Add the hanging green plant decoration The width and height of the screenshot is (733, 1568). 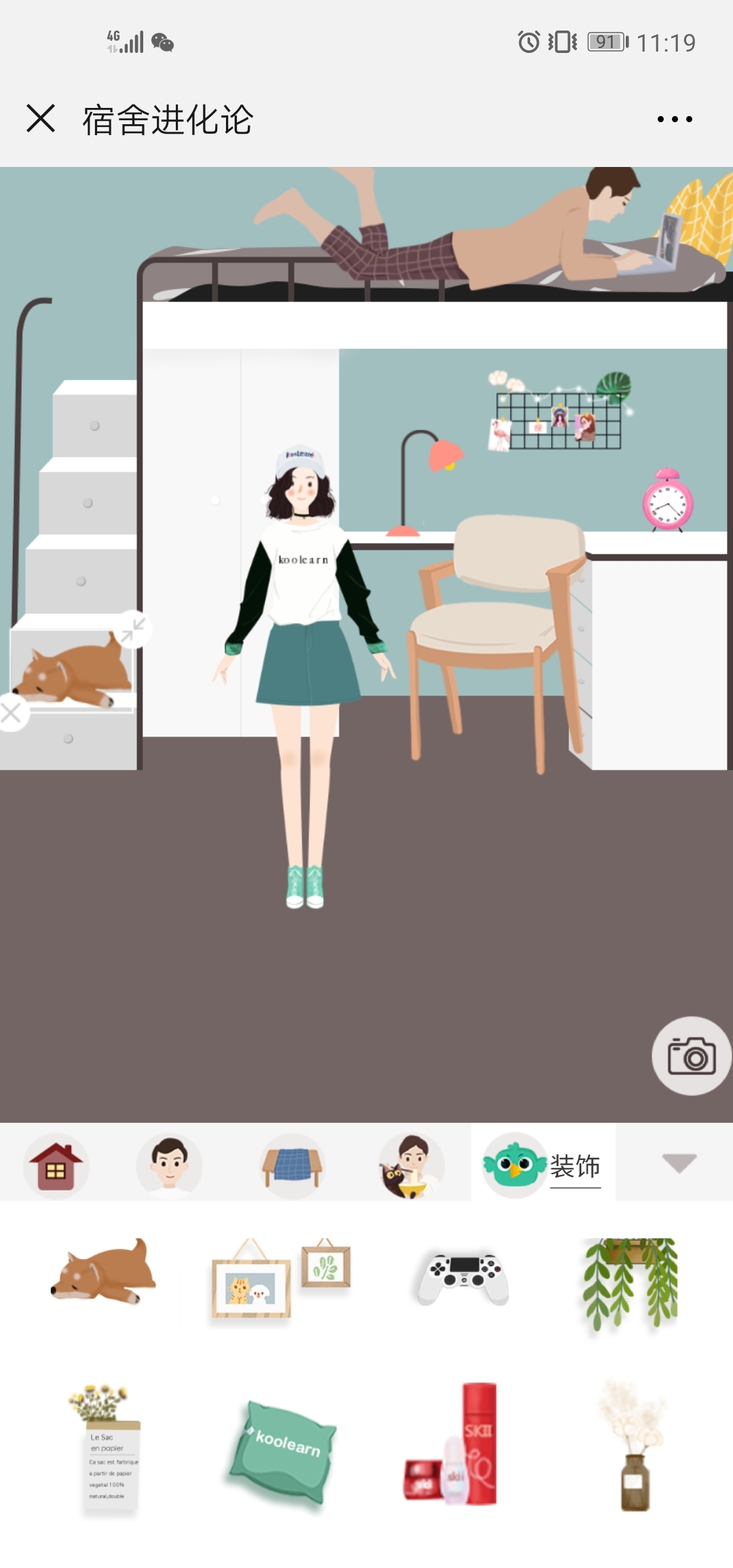point(630,1282)
